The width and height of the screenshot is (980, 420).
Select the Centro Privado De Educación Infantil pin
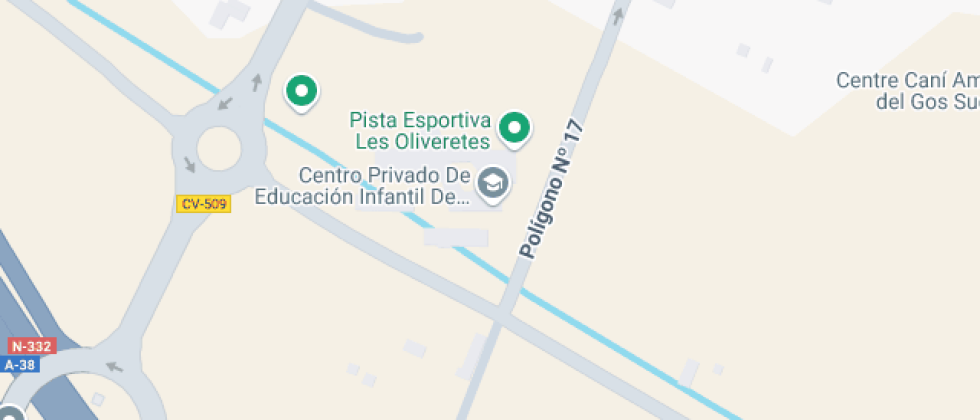coord(492,183)
